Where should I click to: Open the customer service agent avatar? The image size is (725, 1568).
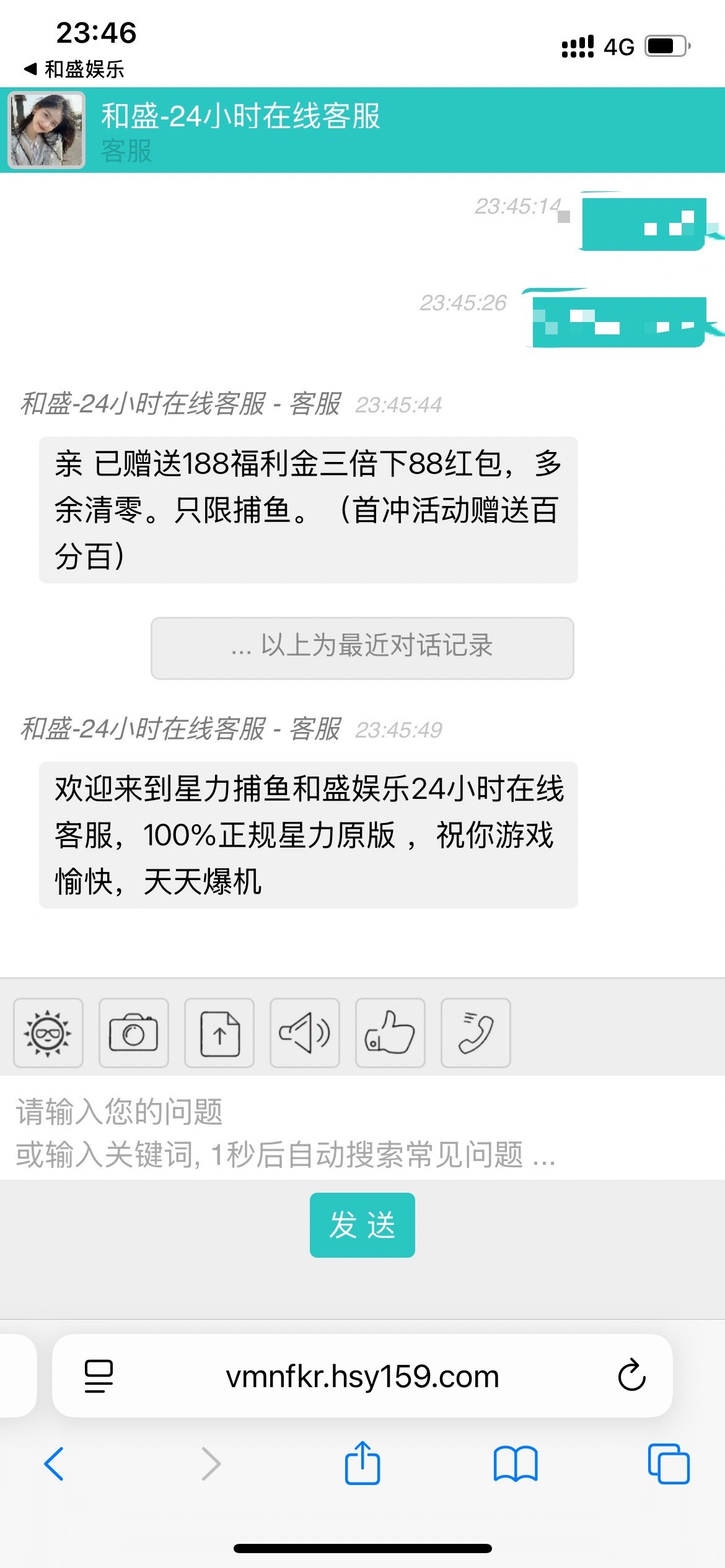tap(46, 130)
